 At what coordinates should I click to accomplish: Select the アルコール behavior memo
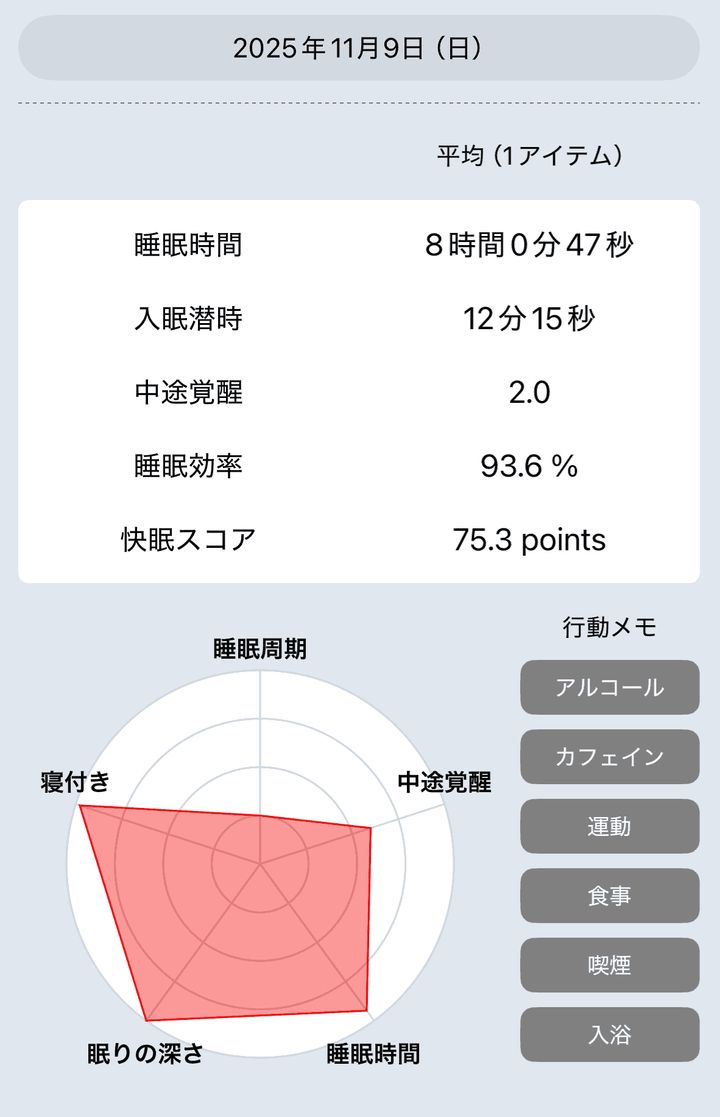coord(609,687)
